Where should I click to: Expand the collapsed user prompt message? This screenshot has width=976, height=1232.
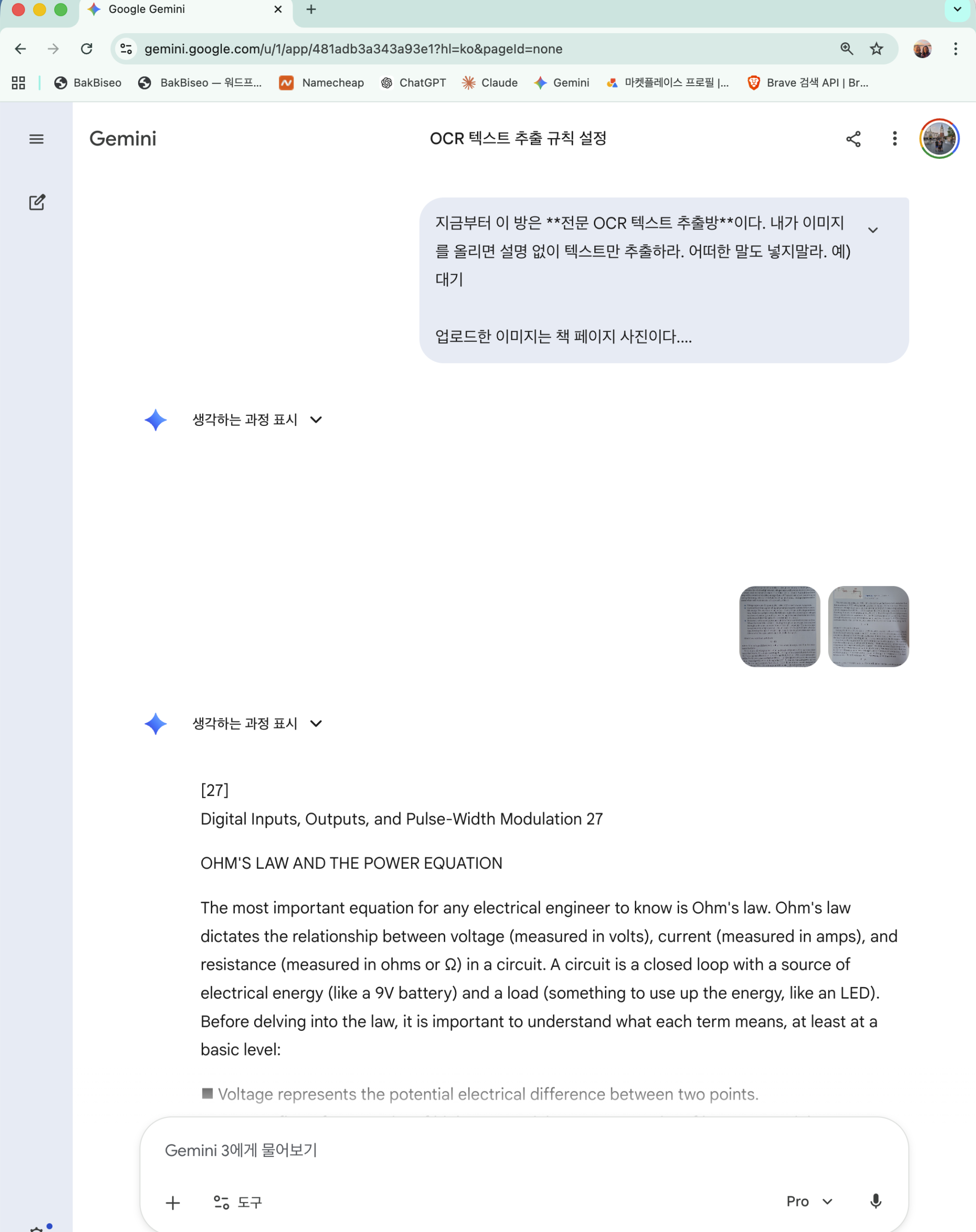point(873,230)
